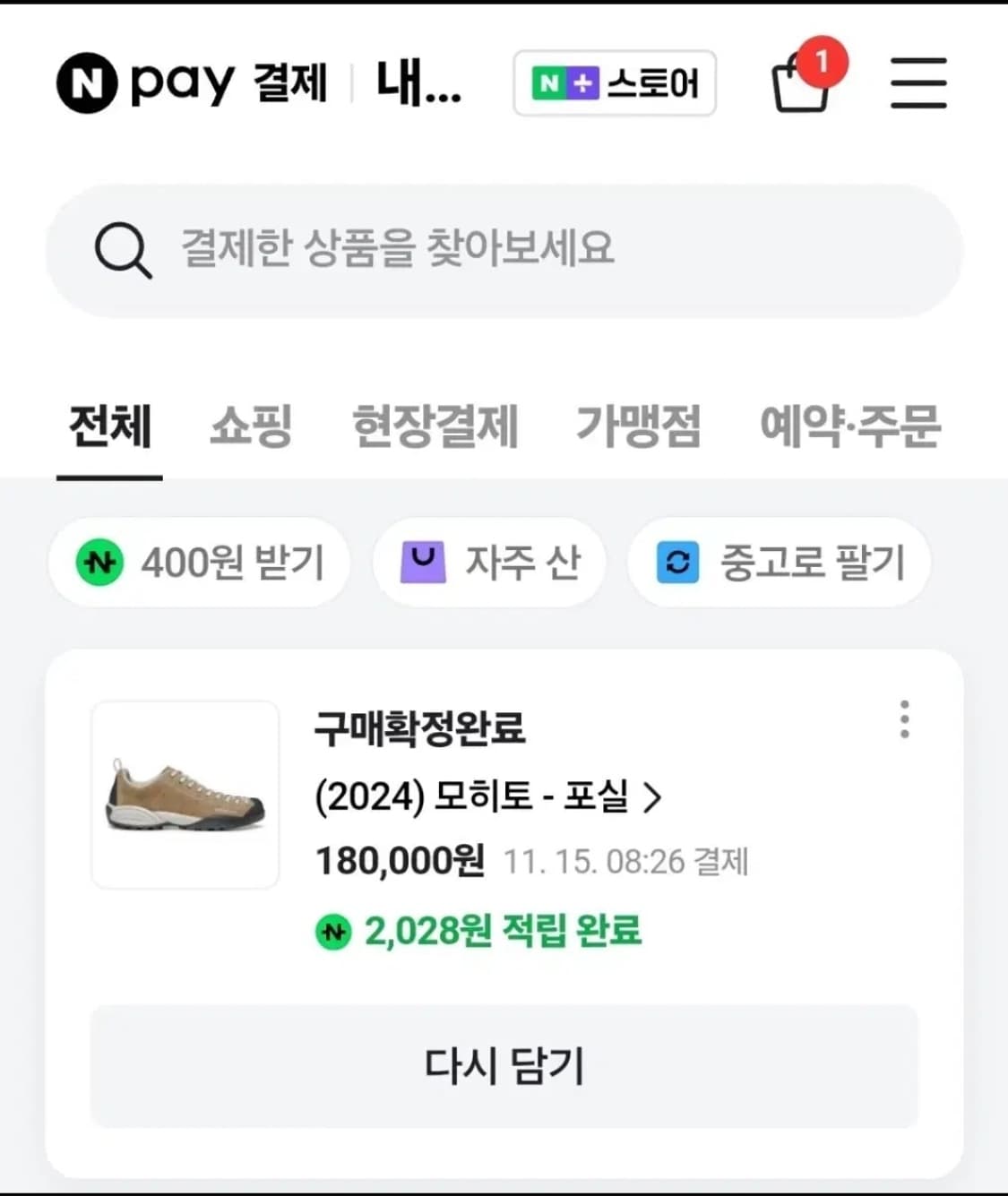Click the green N icon on 400원 받기 chip

[99, 563]
